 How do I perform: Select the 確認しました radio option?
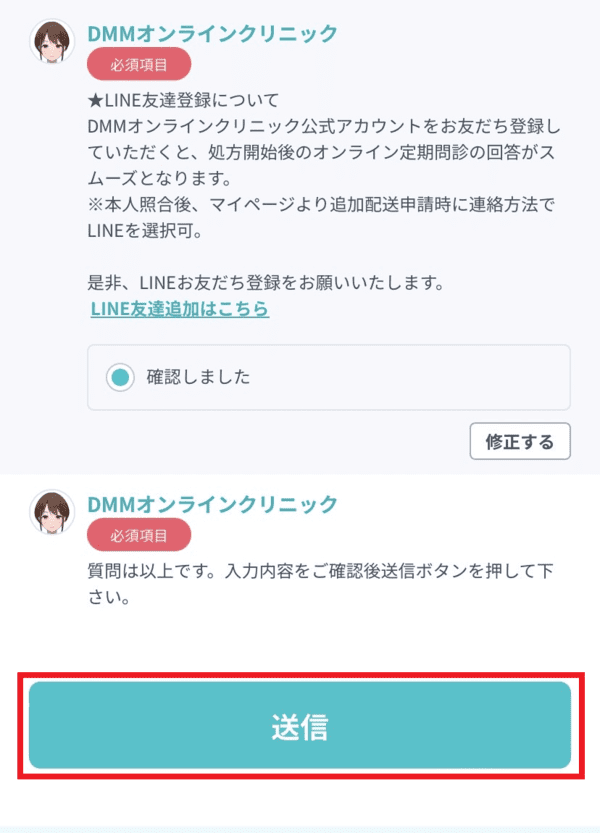pyautogui.click(x=120, y=377)
